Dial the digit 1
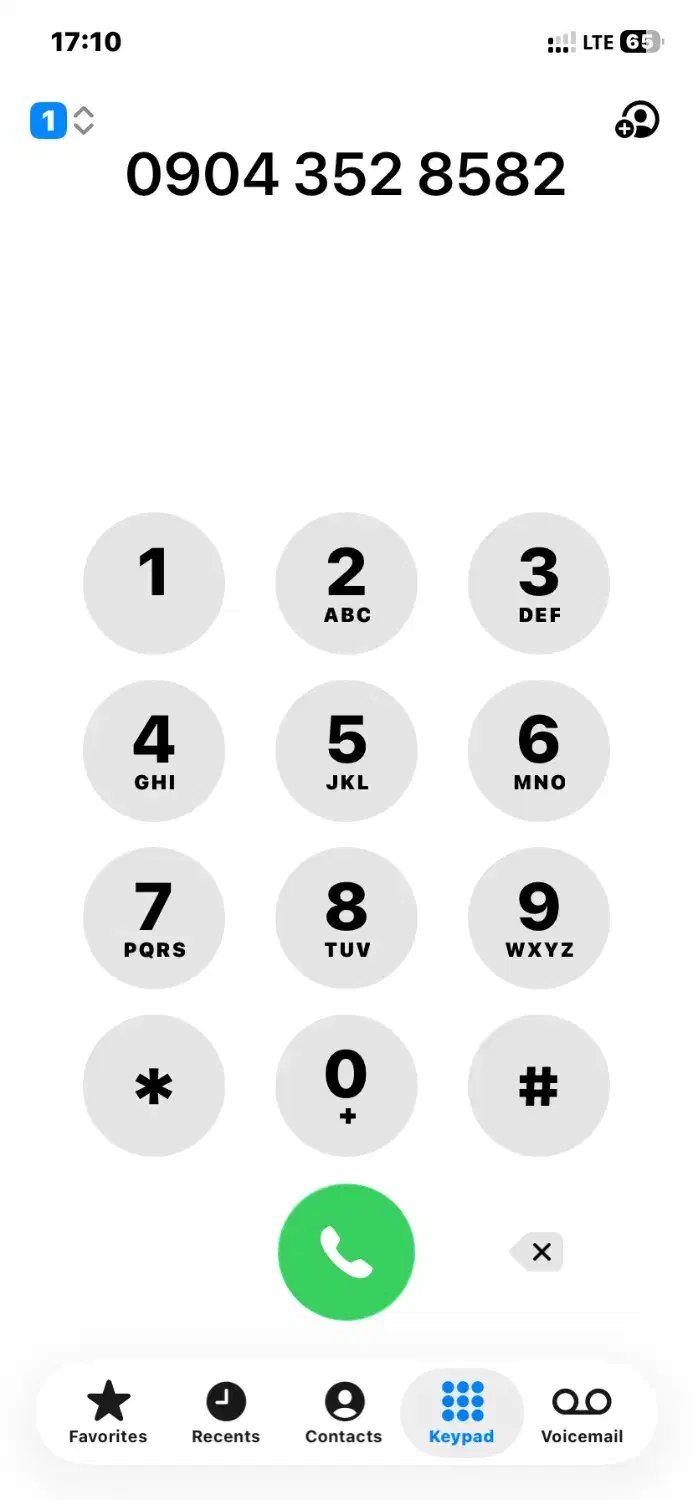693x1500 pixels. pyautogui.click(x=154, y=584)
